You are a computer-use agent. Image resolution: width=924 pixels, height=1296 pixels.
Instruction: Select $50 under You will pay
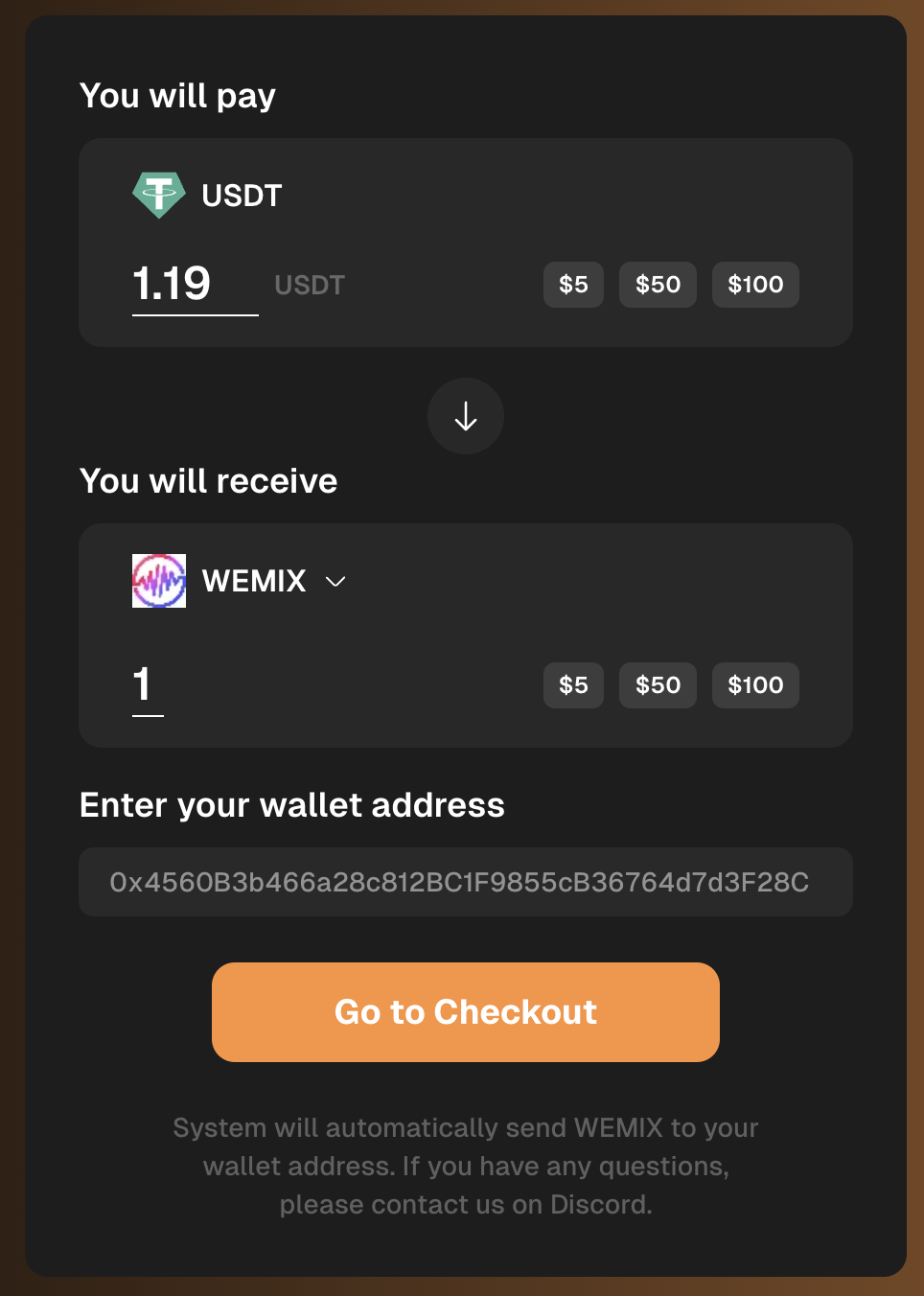pos(658,285)
